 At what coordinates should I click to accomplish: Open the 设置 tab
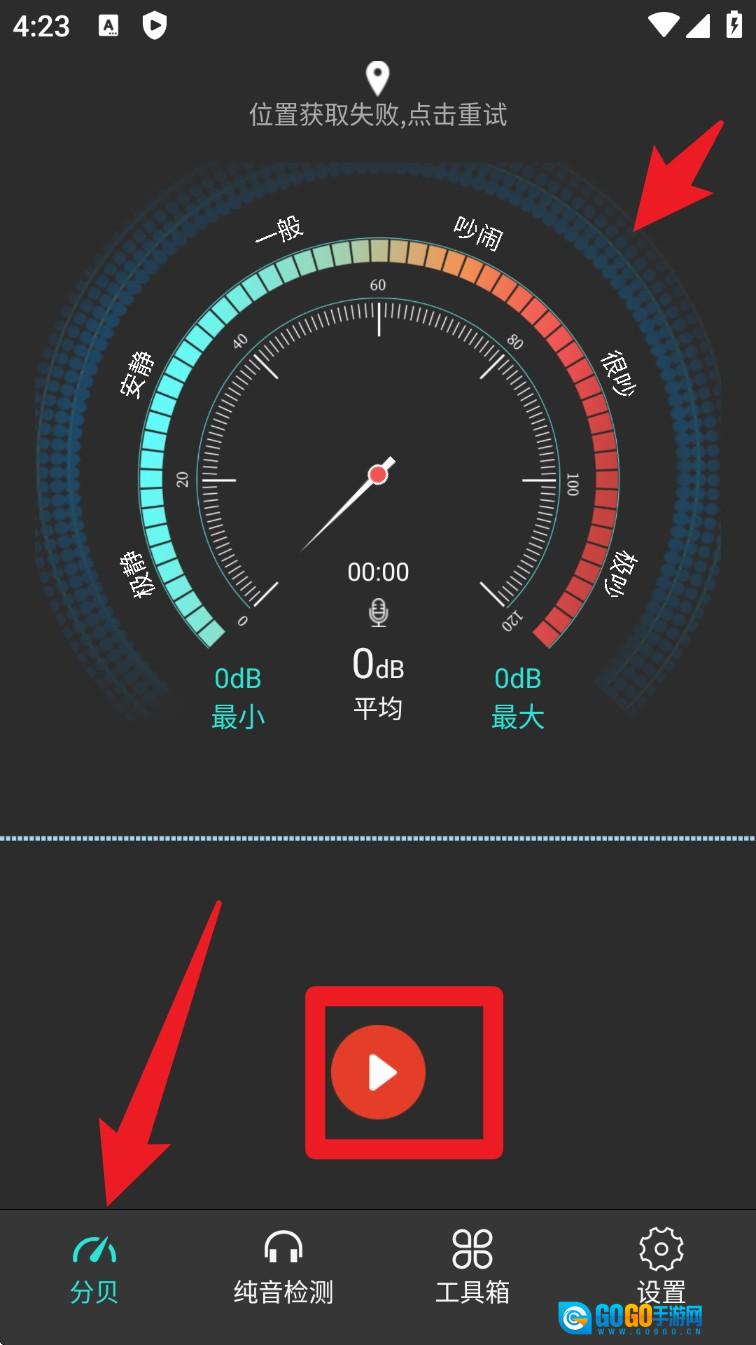(x=660, y=1266)
